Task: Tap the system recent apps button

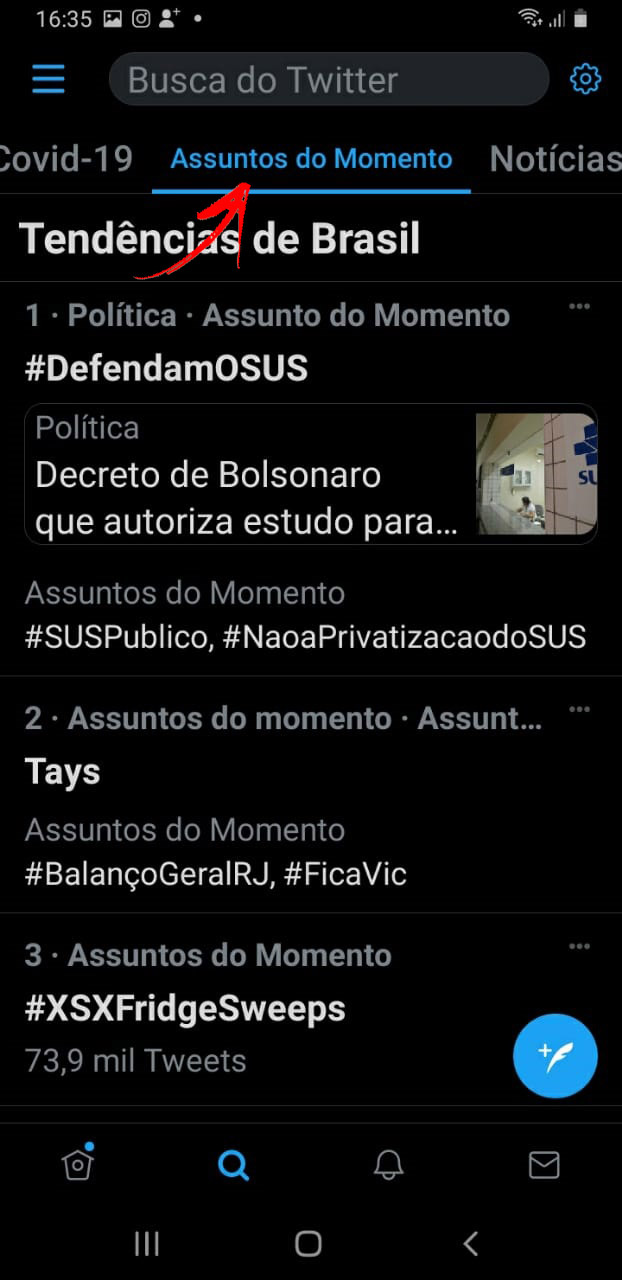Action: tap(147, 1243)
